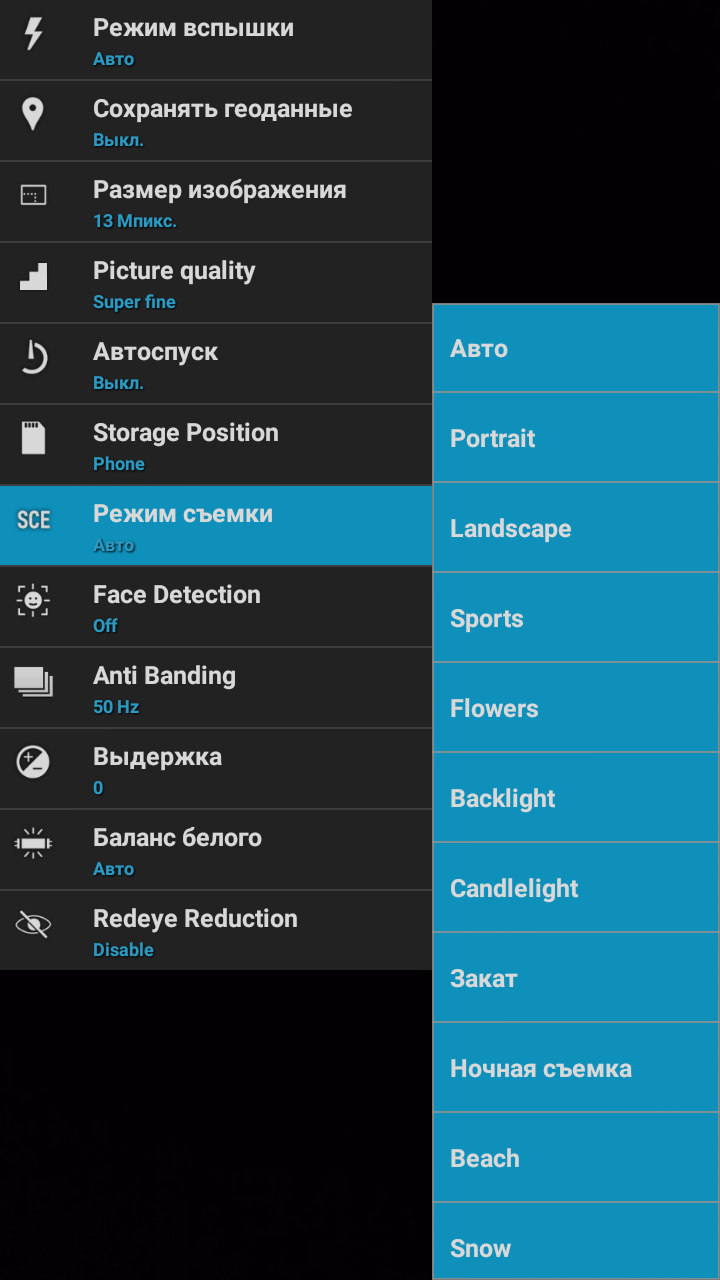The image size is (720, 1280).
Task: Change Размер изображения setting
Action: tap(216, 202)
